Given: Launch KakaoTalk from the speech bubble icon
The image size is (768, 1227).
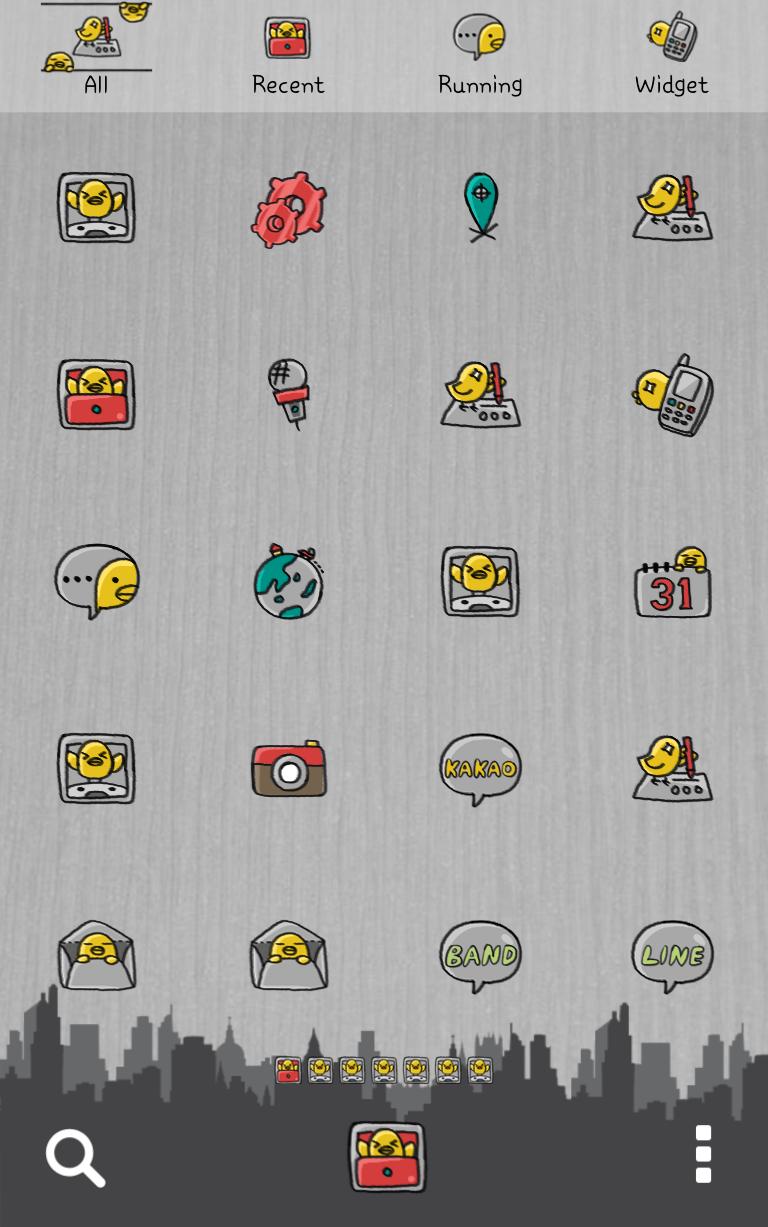Looking at the screenshot, I should (x=480, y=769).
